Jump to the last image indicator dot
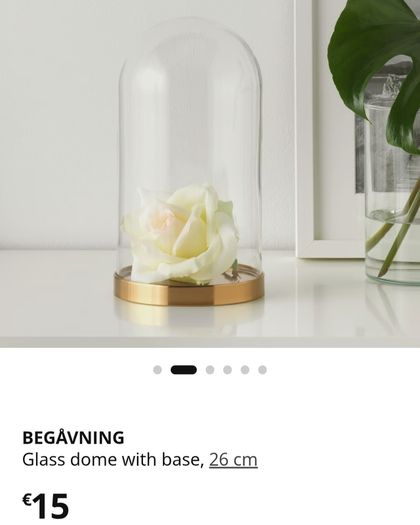420x525 pixels. coord(263,370)
